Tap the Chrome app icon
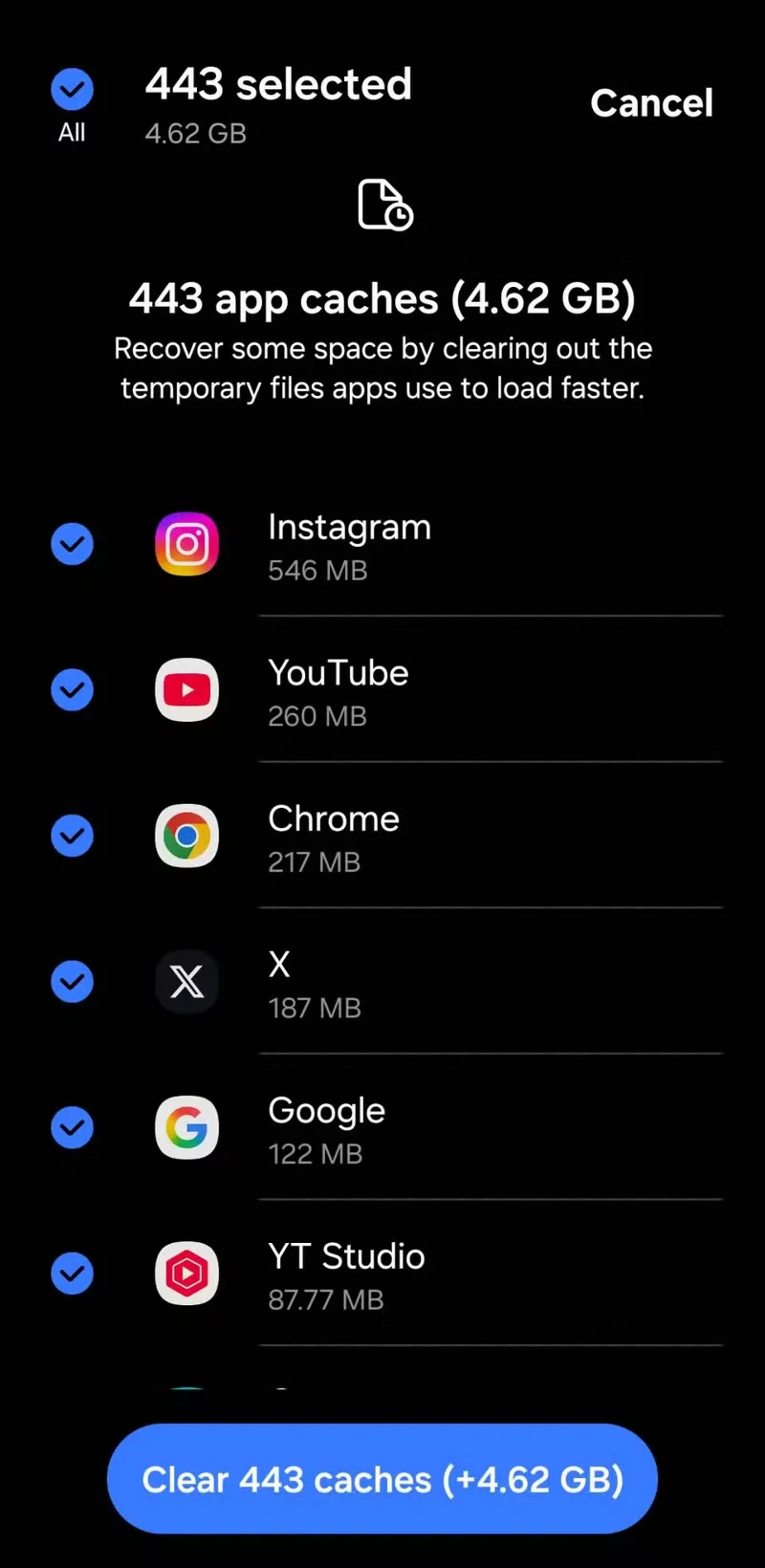This screenshot has width=765, height=1568. 186,837
